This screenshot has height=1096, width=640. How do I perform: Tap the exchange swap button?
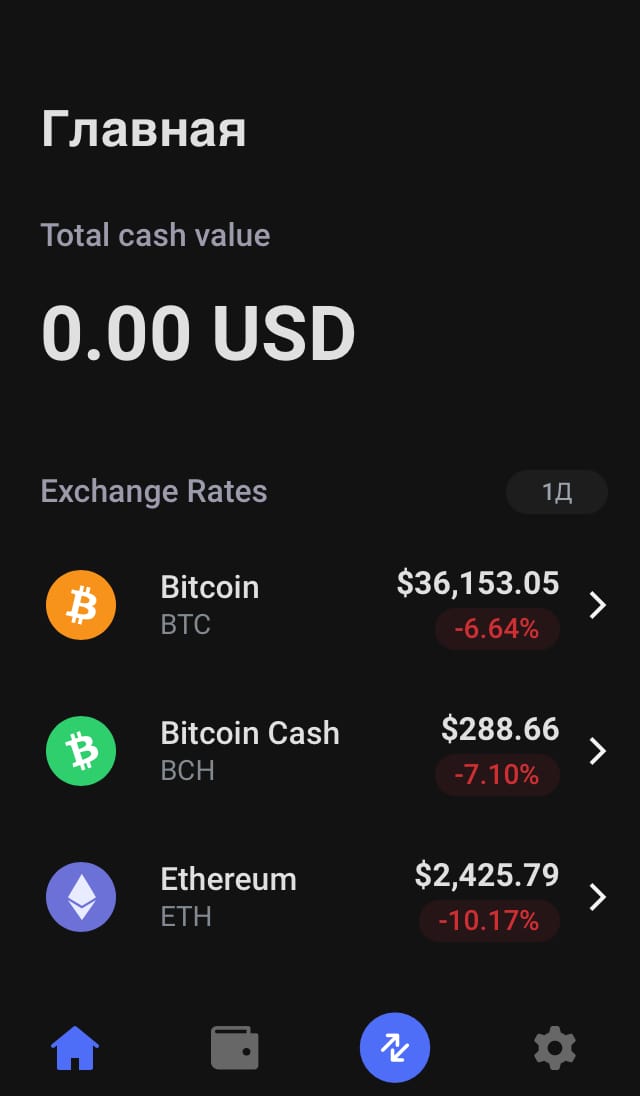[395, 1048]
